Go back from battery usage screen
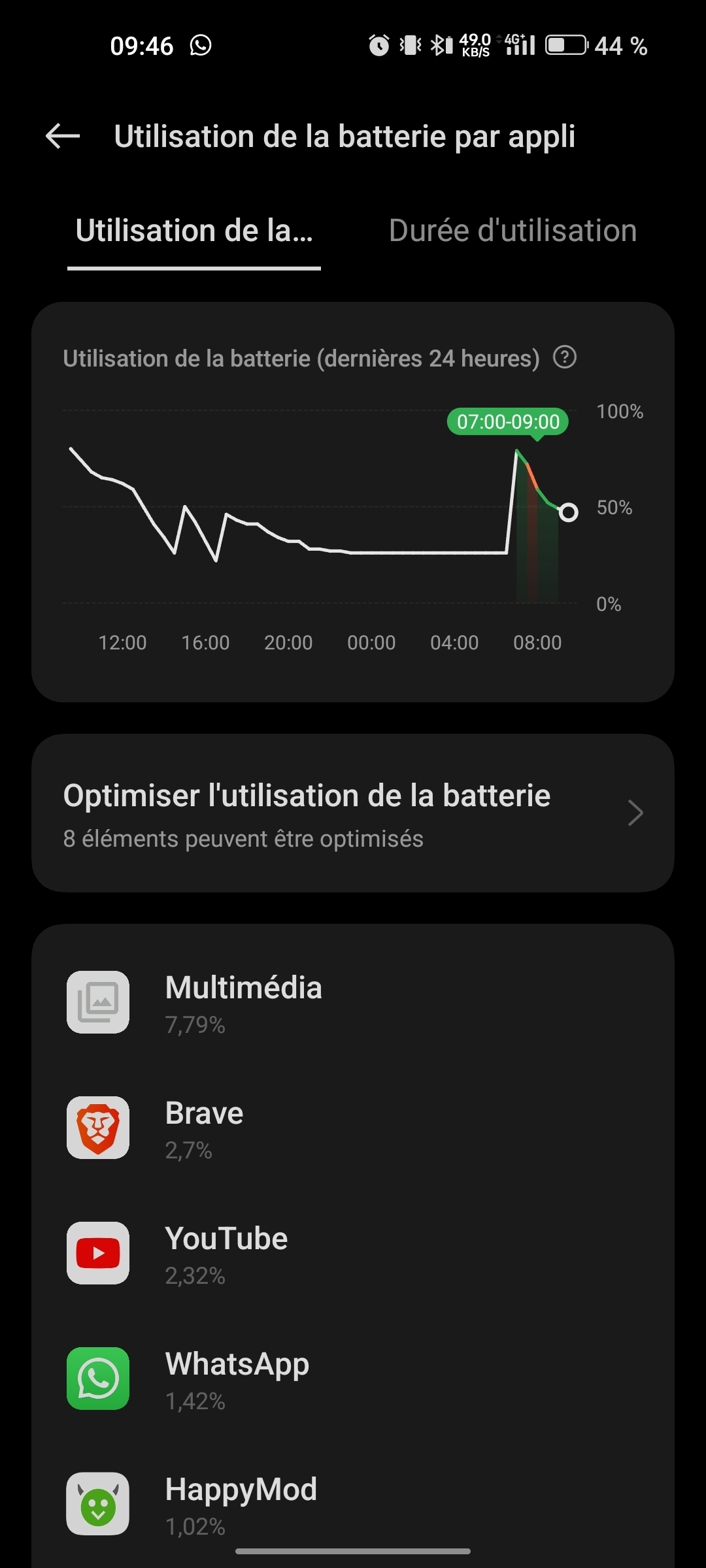 click(63, 136)
